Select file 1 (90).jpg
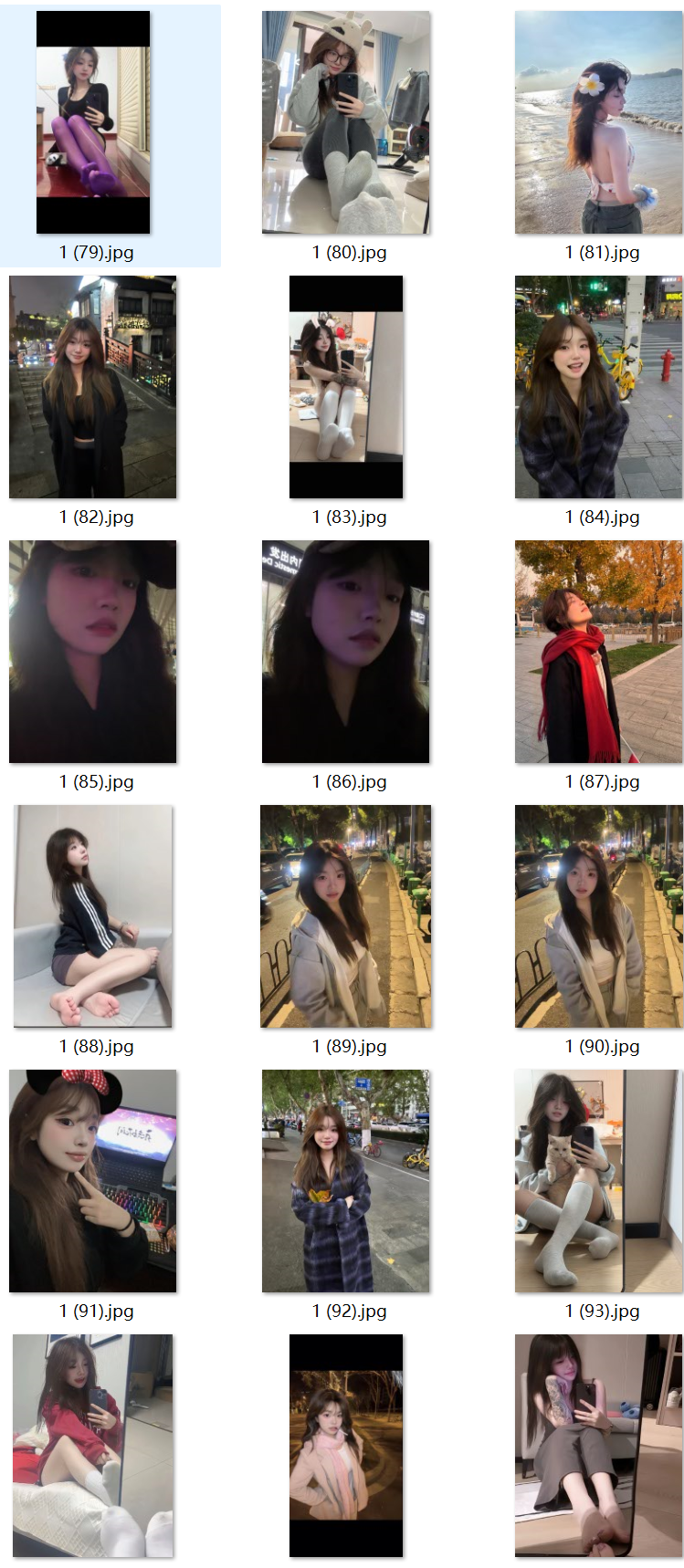The height and width of the screenshot is (1568, 684). point(598,916)
